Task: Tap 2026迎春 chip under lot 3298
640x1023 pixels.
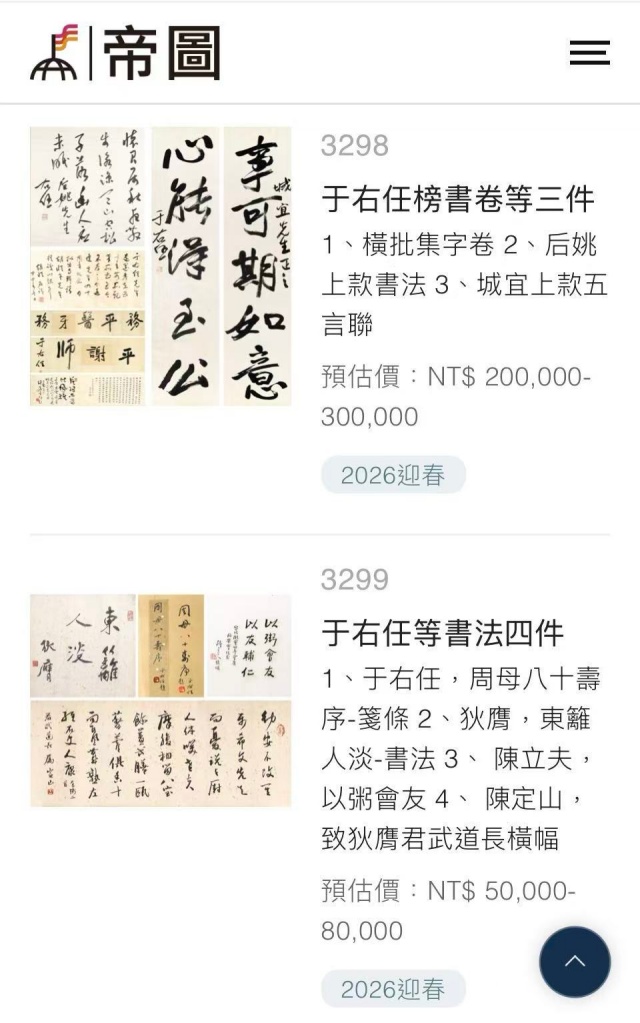Action: tap(393, 475)
